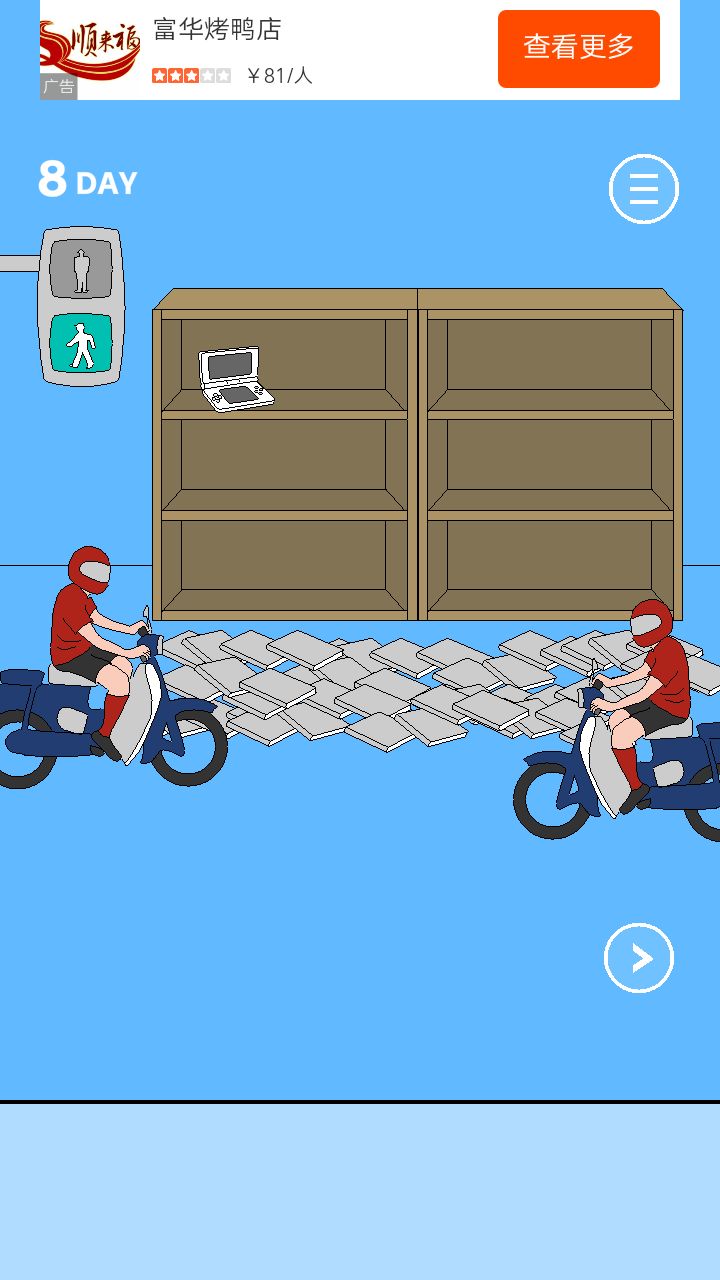Image resolution: width=720 pixels, height=1280 pixels.
Task: Select the 8 DAY counter label
Action: click(x=86, y=180)
